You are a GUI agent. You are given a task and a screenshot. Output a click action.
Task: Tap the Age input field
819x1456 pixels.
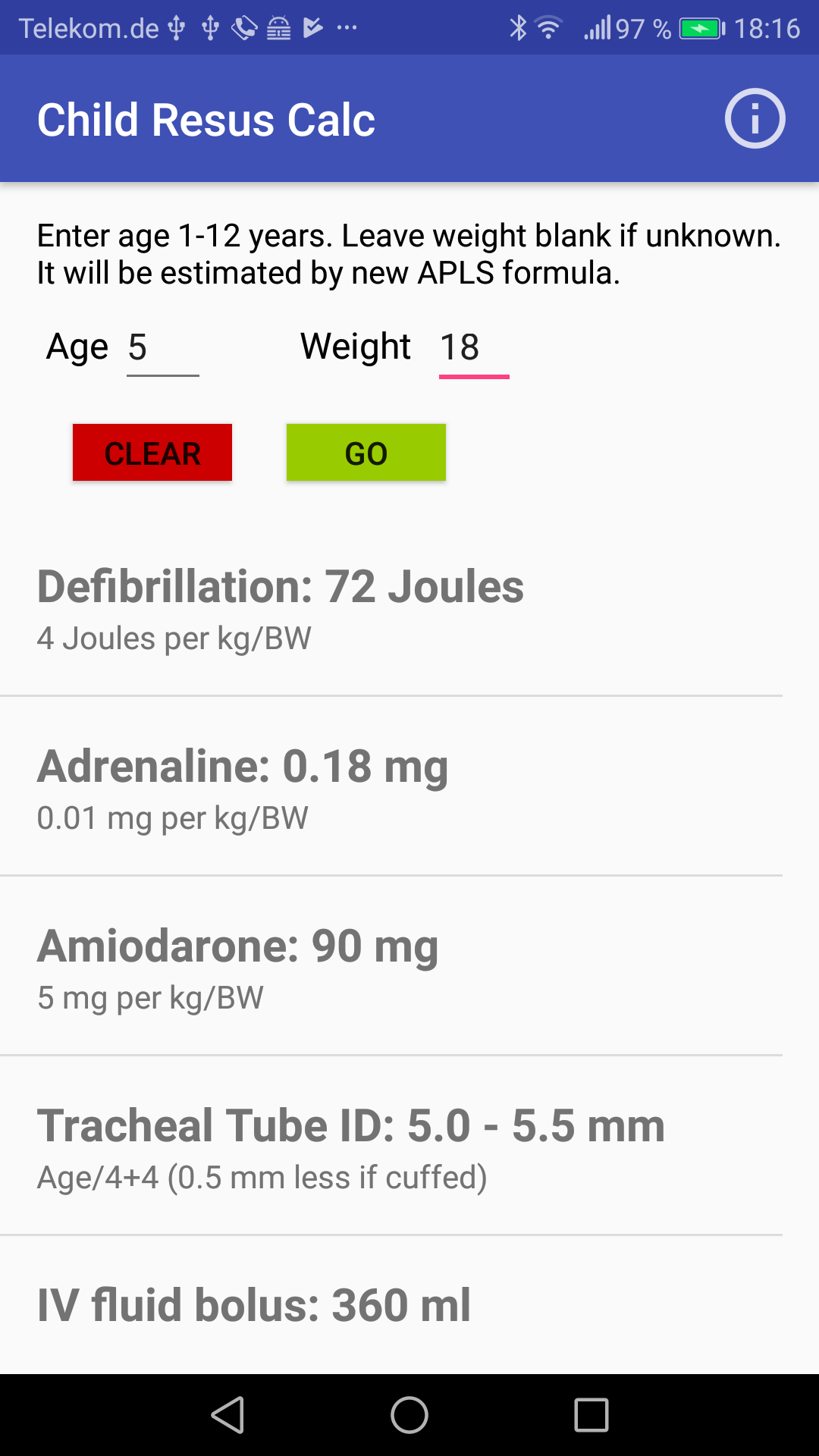[162, 348]
